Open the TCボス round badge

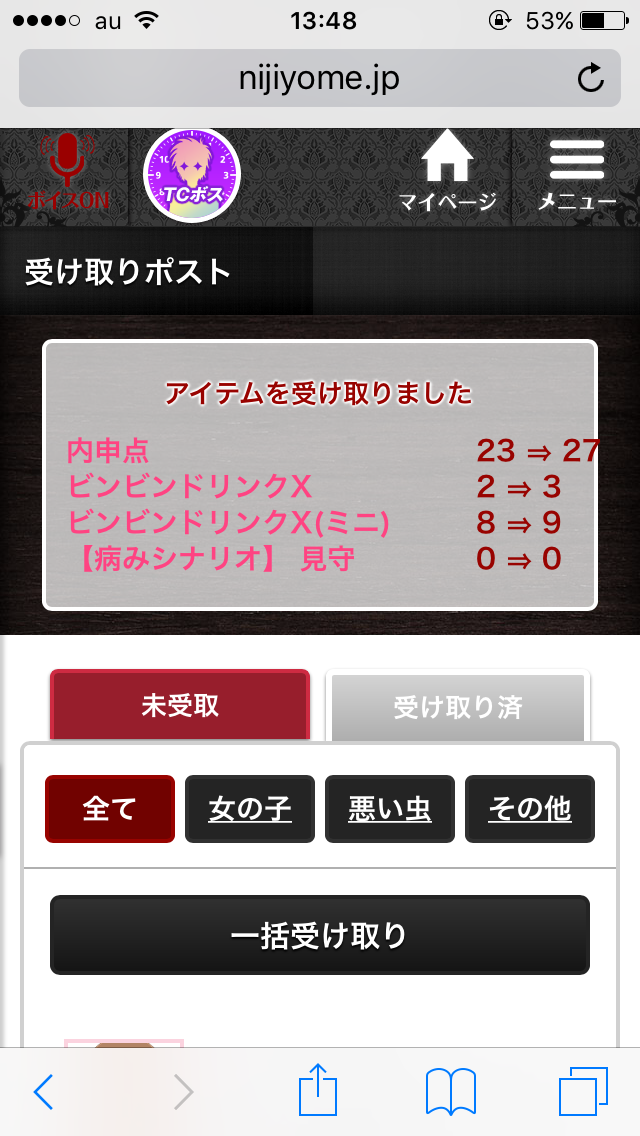(x=192, y=174)
